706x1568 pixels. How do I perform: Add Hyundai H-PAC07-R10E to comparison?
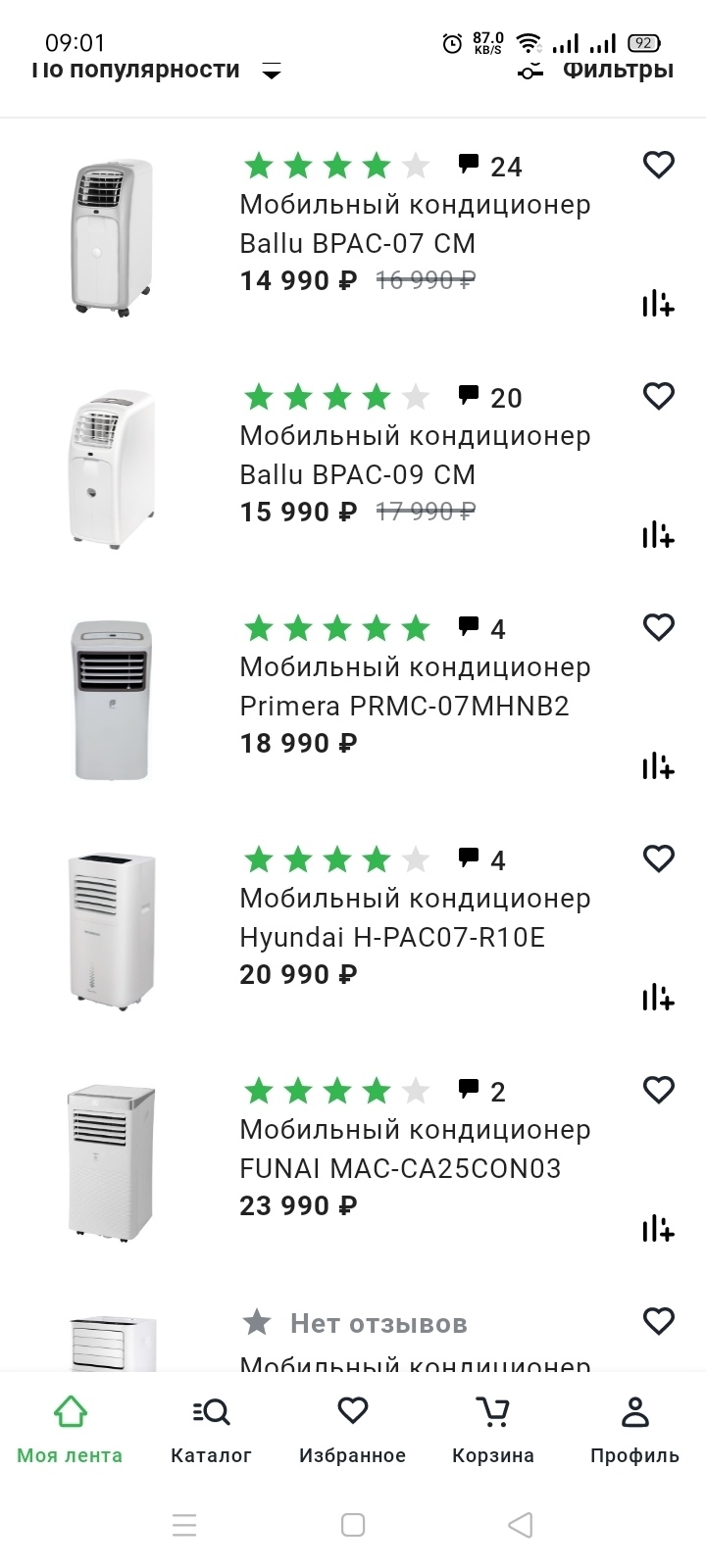point(658,998)
